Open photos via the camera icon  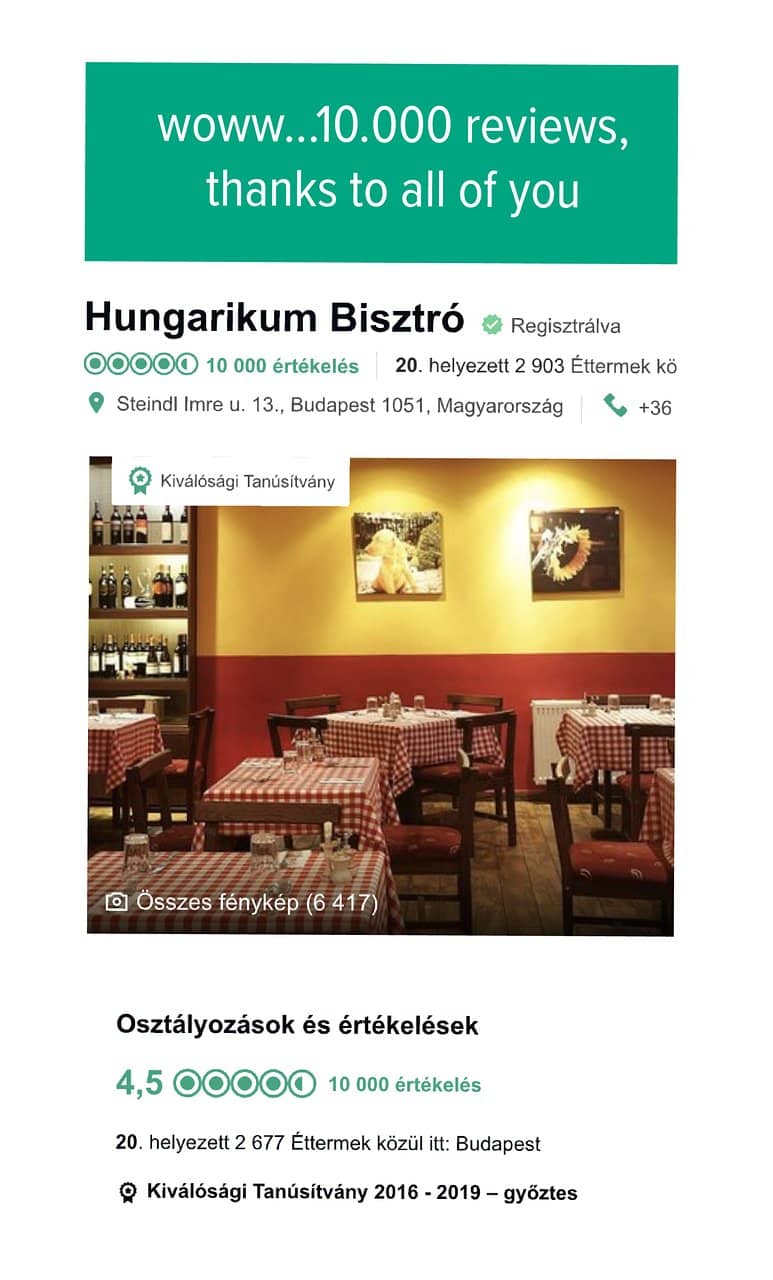[x=119, y=901]
